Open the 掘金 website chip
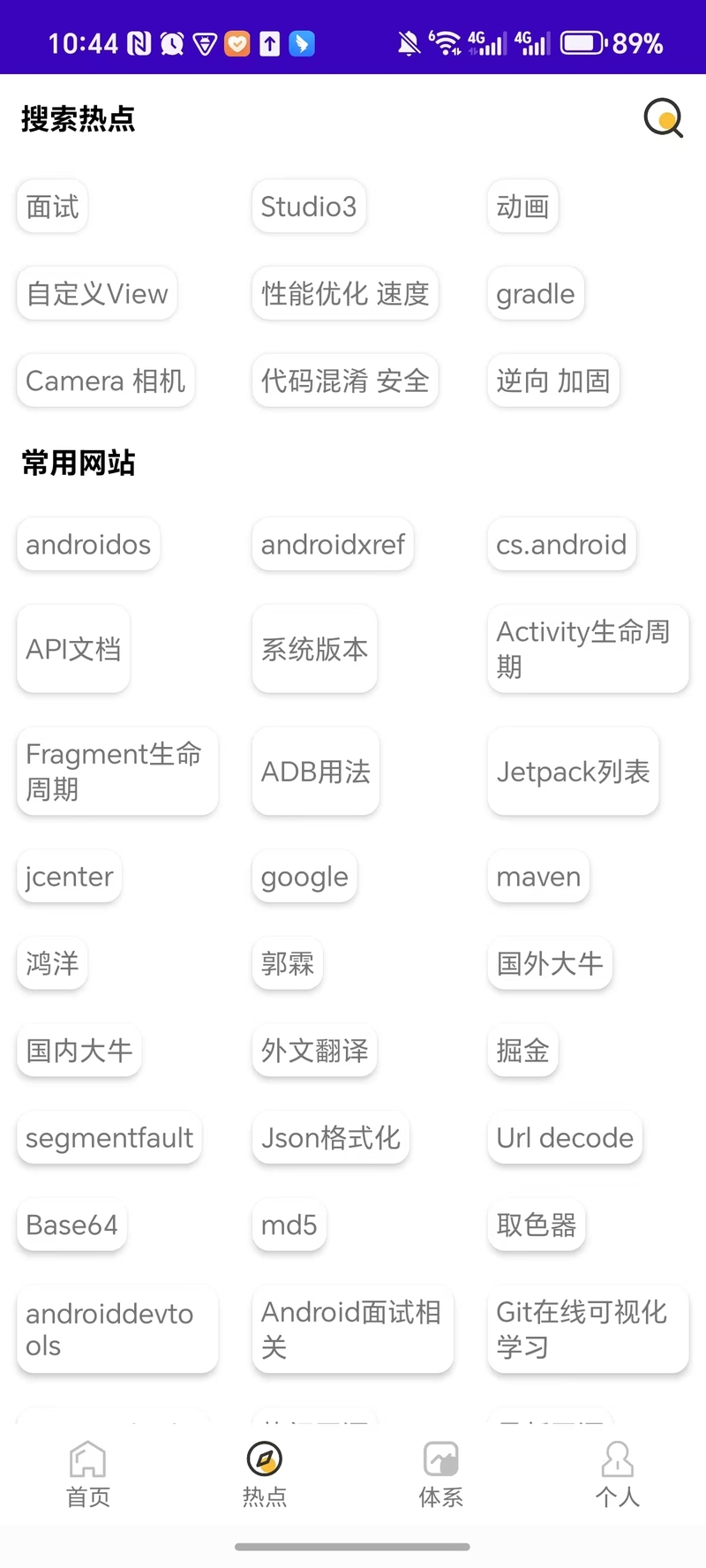 (x=522, y=1051)
